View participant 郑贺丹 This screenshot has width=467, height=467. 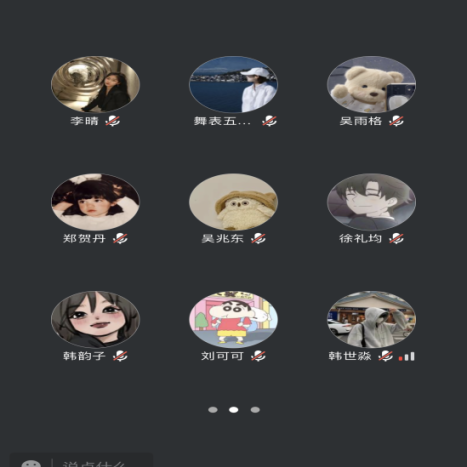coord(95,202)
